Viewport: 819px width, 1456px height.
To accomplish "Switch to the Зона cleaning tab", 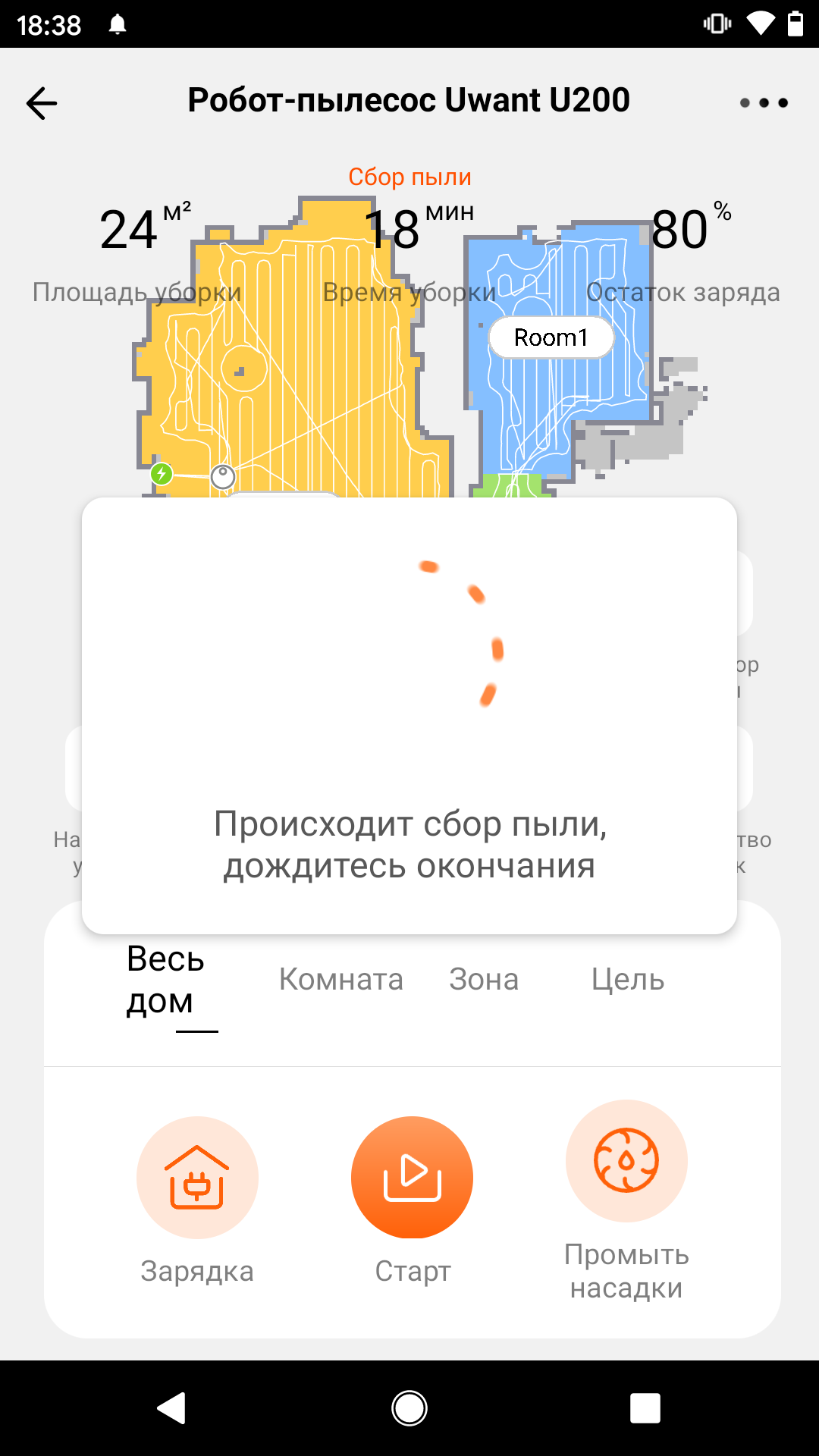I will pyautogui.click(x=484, y=980).
